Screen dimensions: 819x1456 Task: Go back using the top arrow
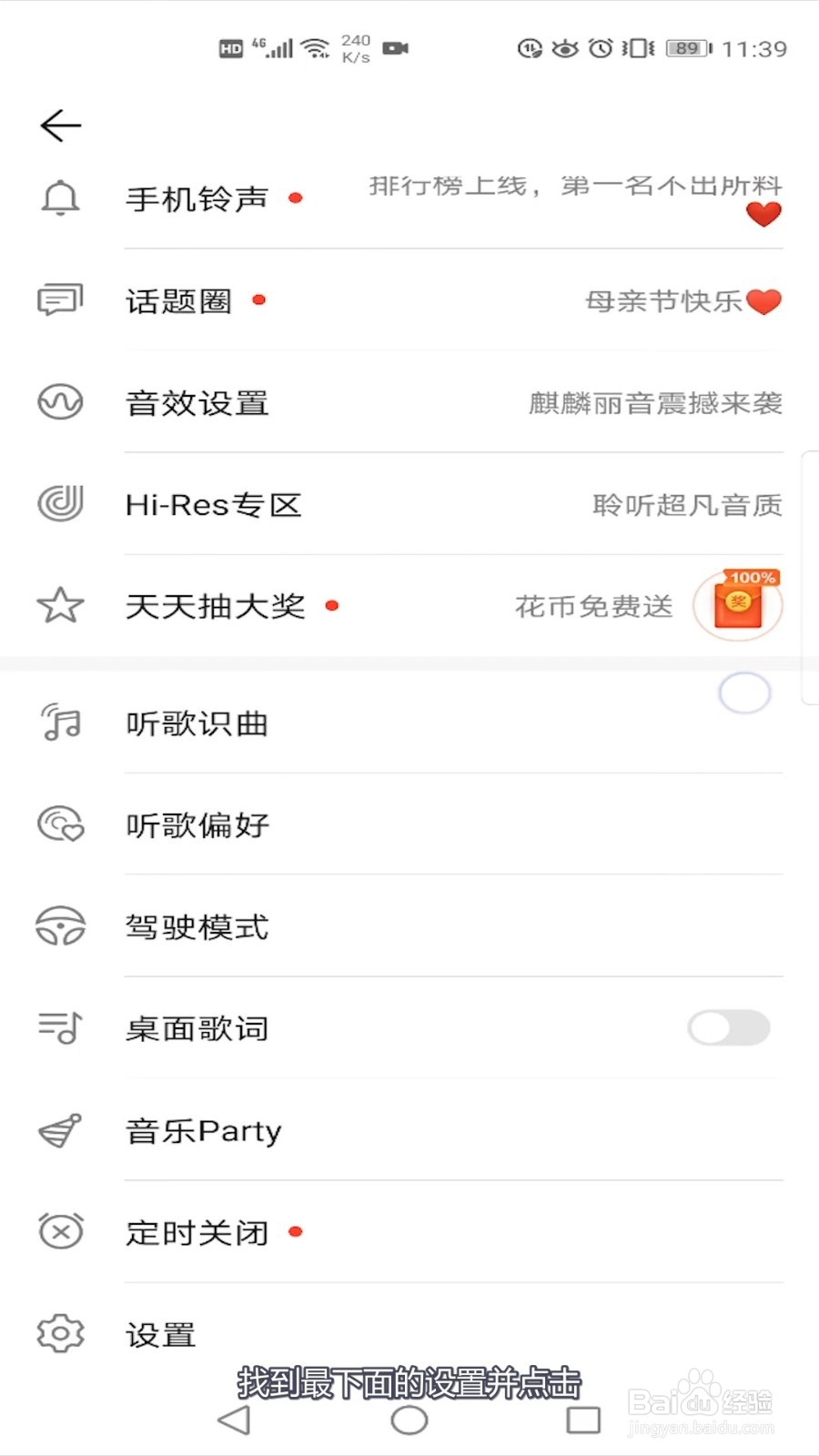[x=61, y=126]
